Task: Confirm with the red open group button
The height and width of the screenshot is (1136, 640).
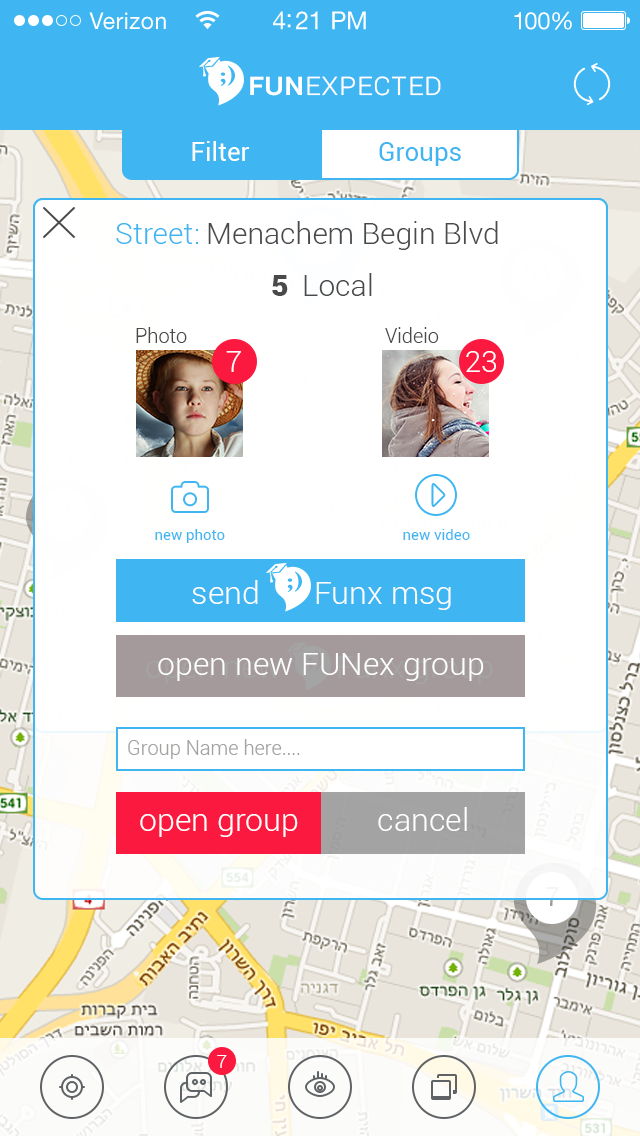Action: 218,823
